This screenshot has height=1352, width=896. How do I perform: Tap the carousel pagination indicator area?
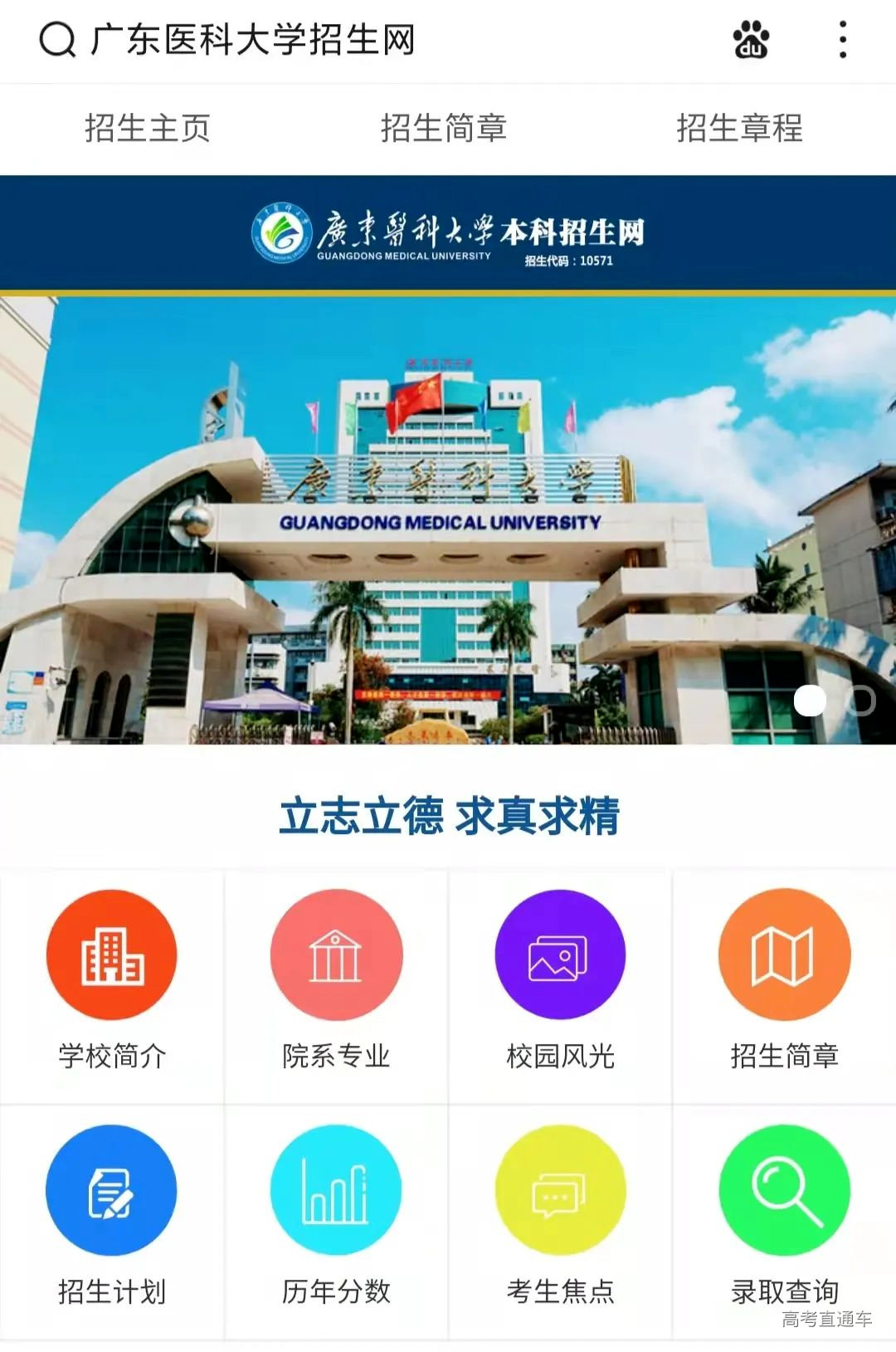[x=835, y=701]
